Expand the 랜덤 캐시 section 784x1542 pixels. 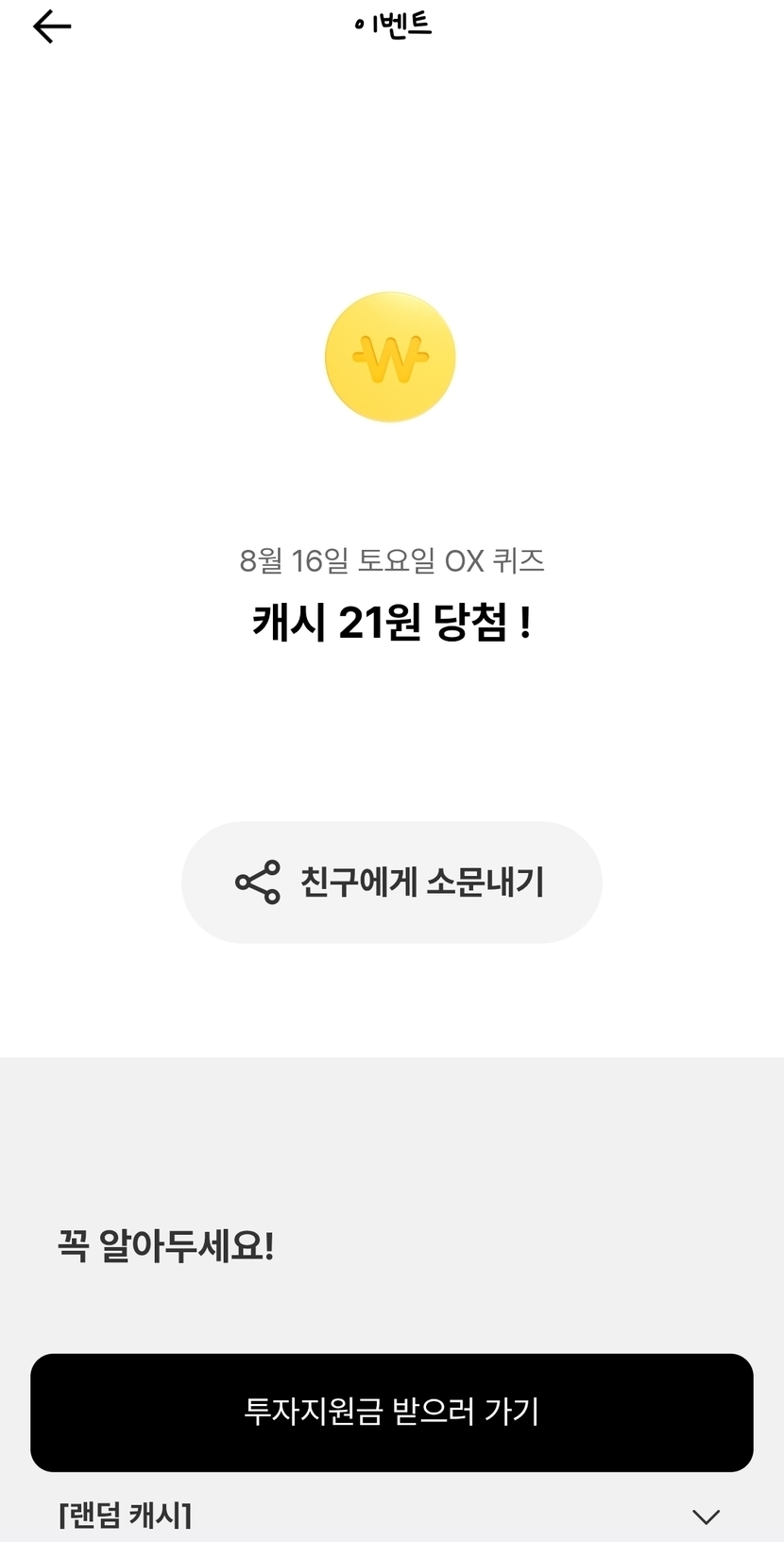click(706, 1516)
